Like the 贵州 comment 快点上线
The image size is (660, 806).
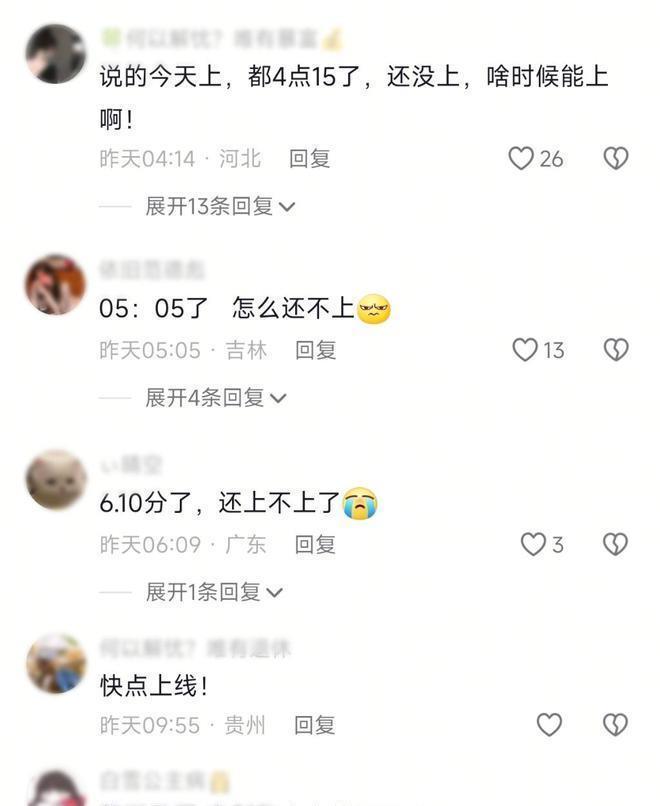(549, 725)
